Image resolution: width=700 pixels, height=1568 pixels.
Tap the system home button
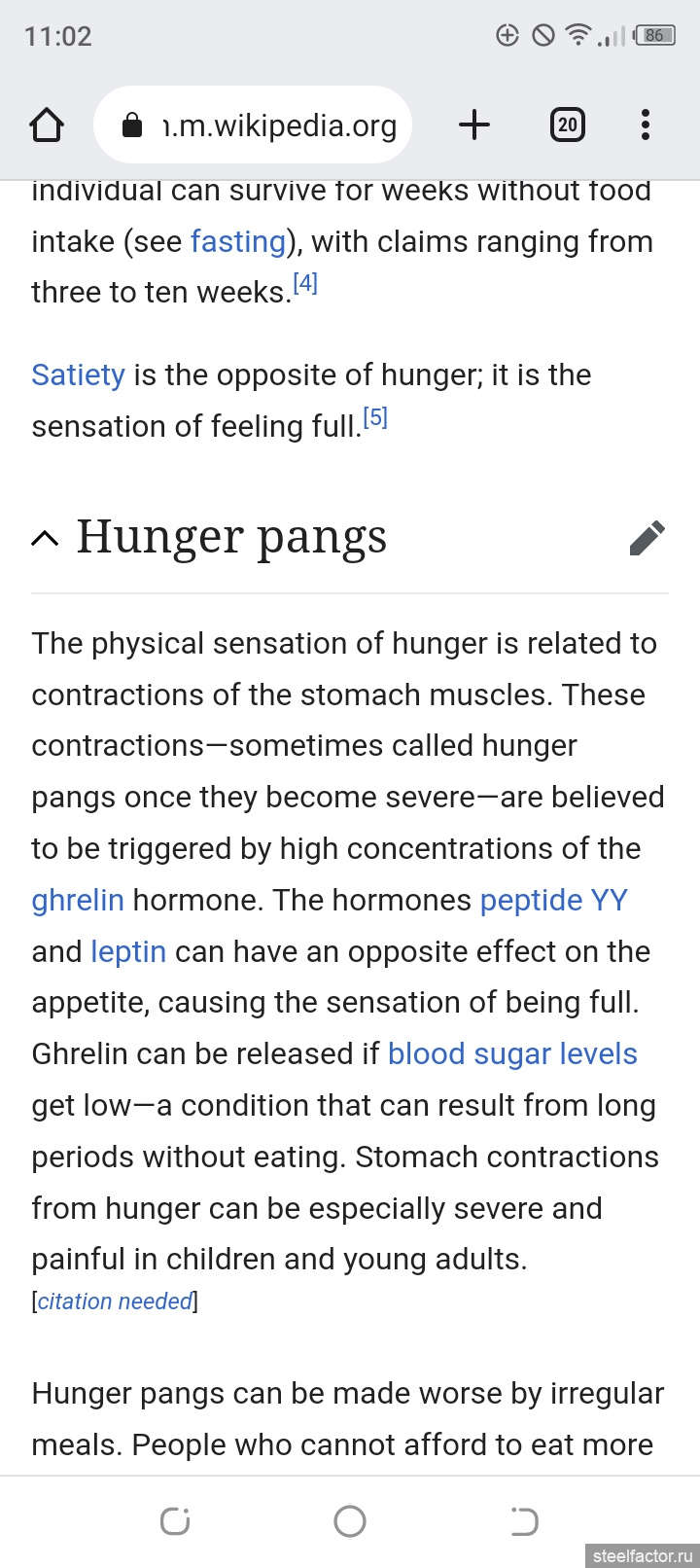[350, 1521]
